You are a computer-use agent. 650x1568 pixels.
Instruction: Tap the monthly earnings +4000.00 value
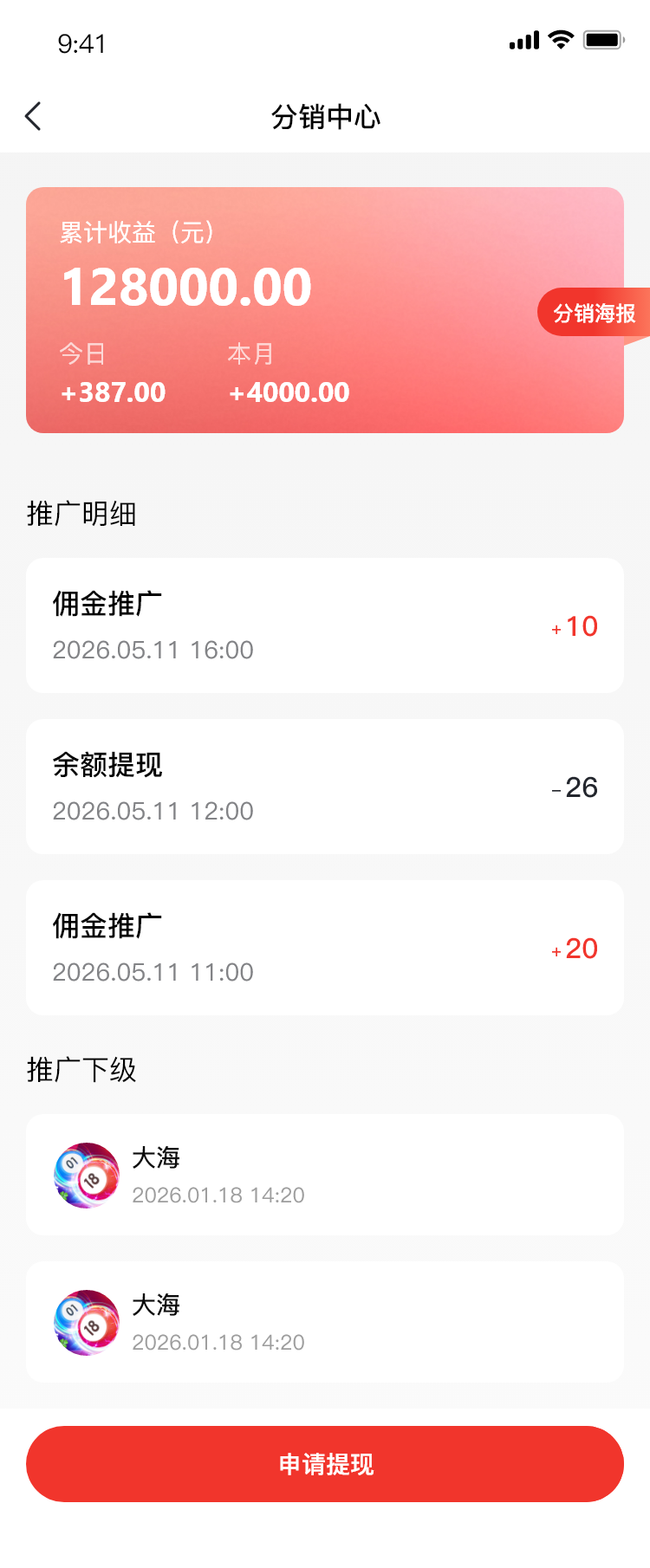(288, 392)
